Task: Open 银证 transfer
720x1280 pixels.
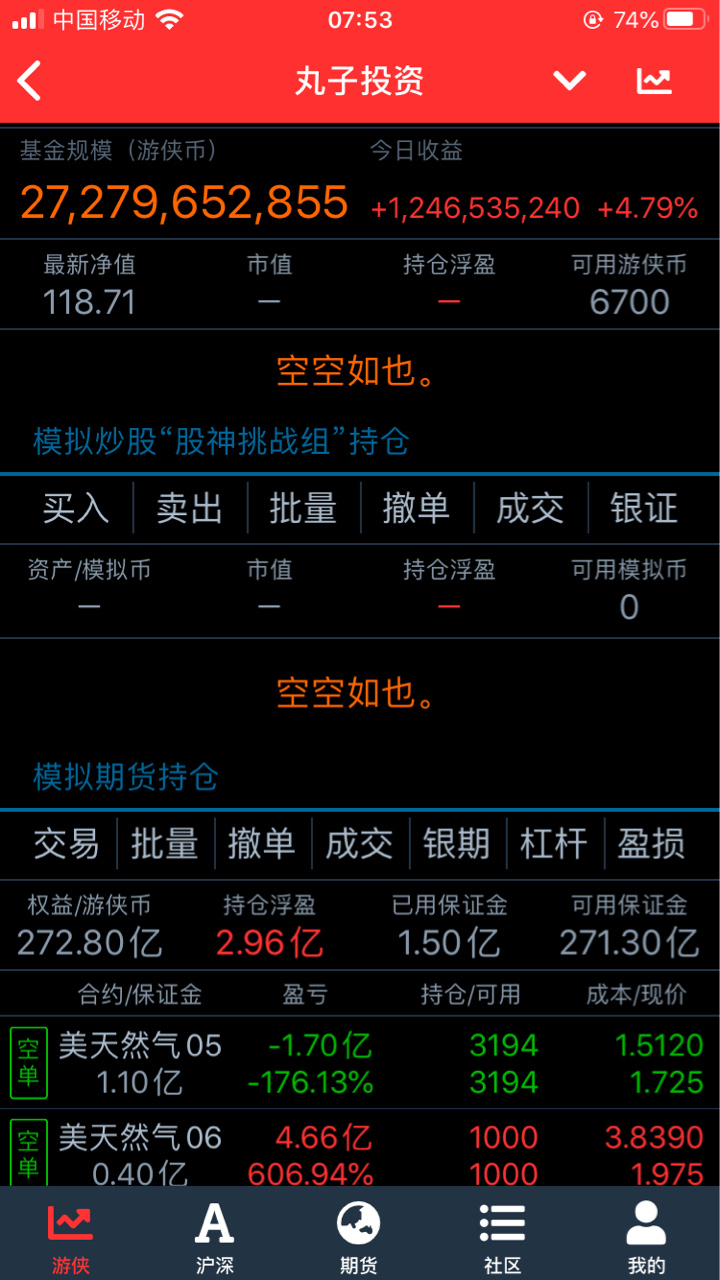Action: pos(644,509)
